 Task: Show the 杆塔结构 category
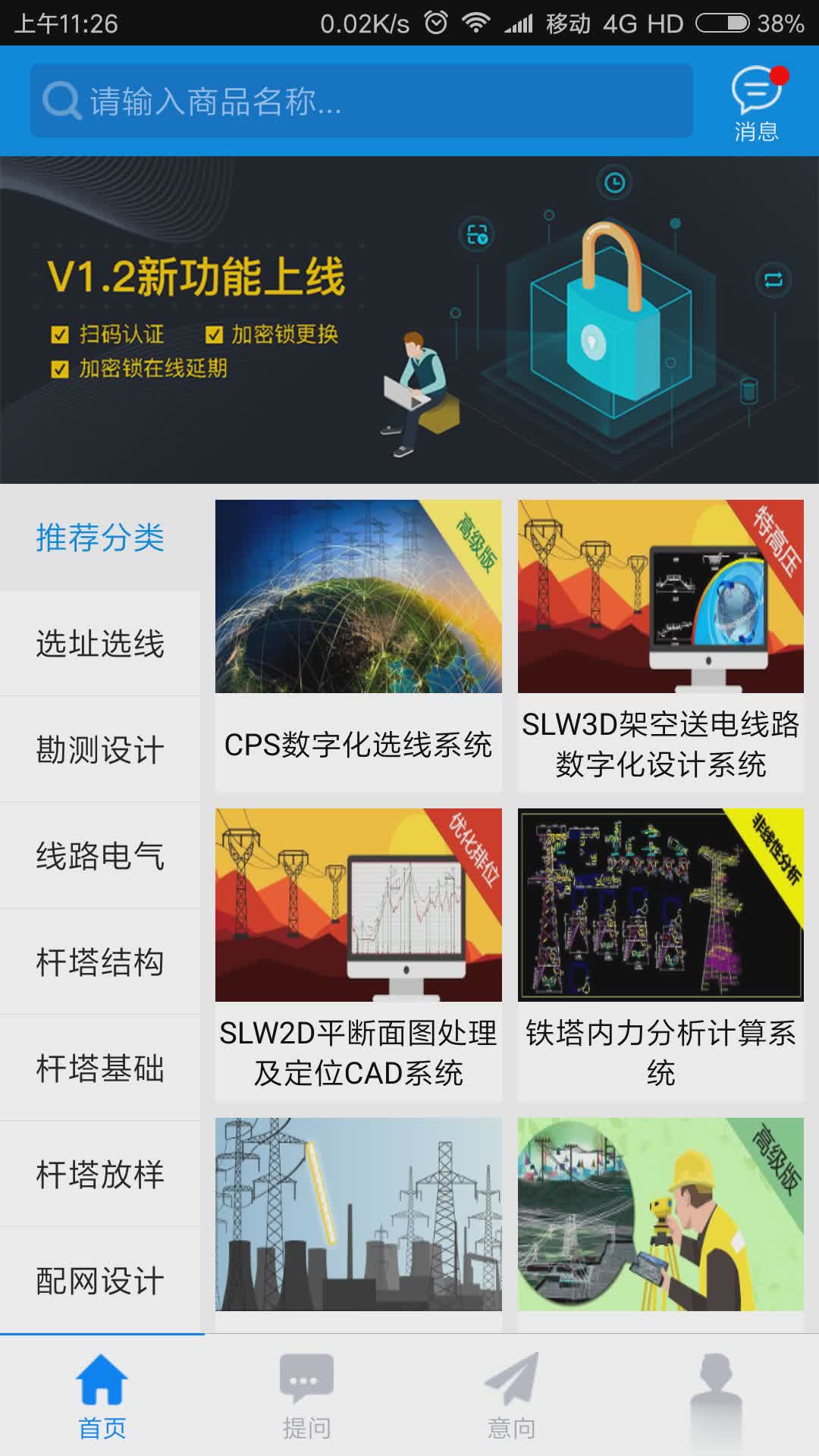pos(100,962)
